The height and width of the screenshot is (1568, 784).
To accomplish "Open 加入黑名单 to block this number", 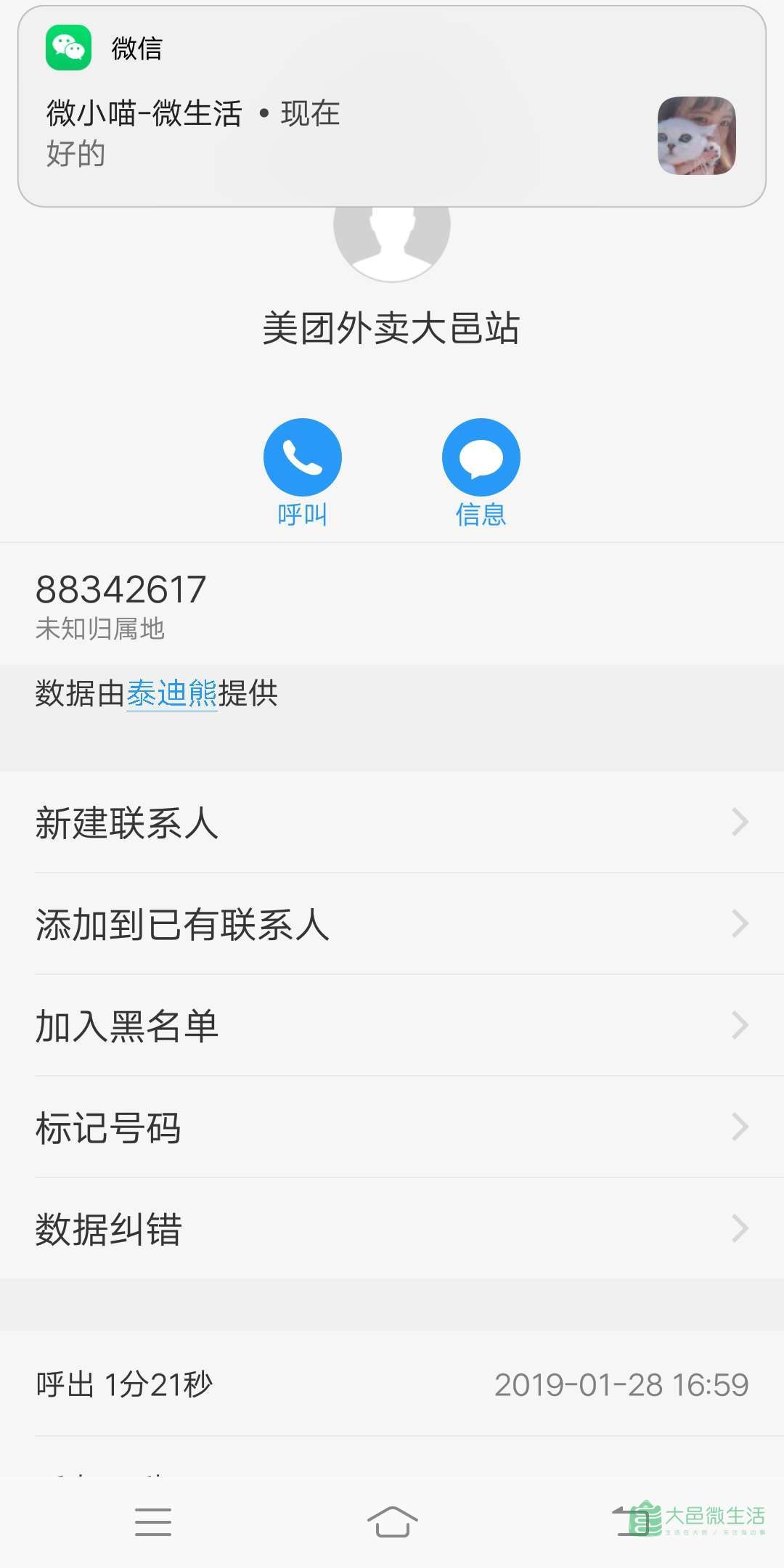I will (392, 1026).
